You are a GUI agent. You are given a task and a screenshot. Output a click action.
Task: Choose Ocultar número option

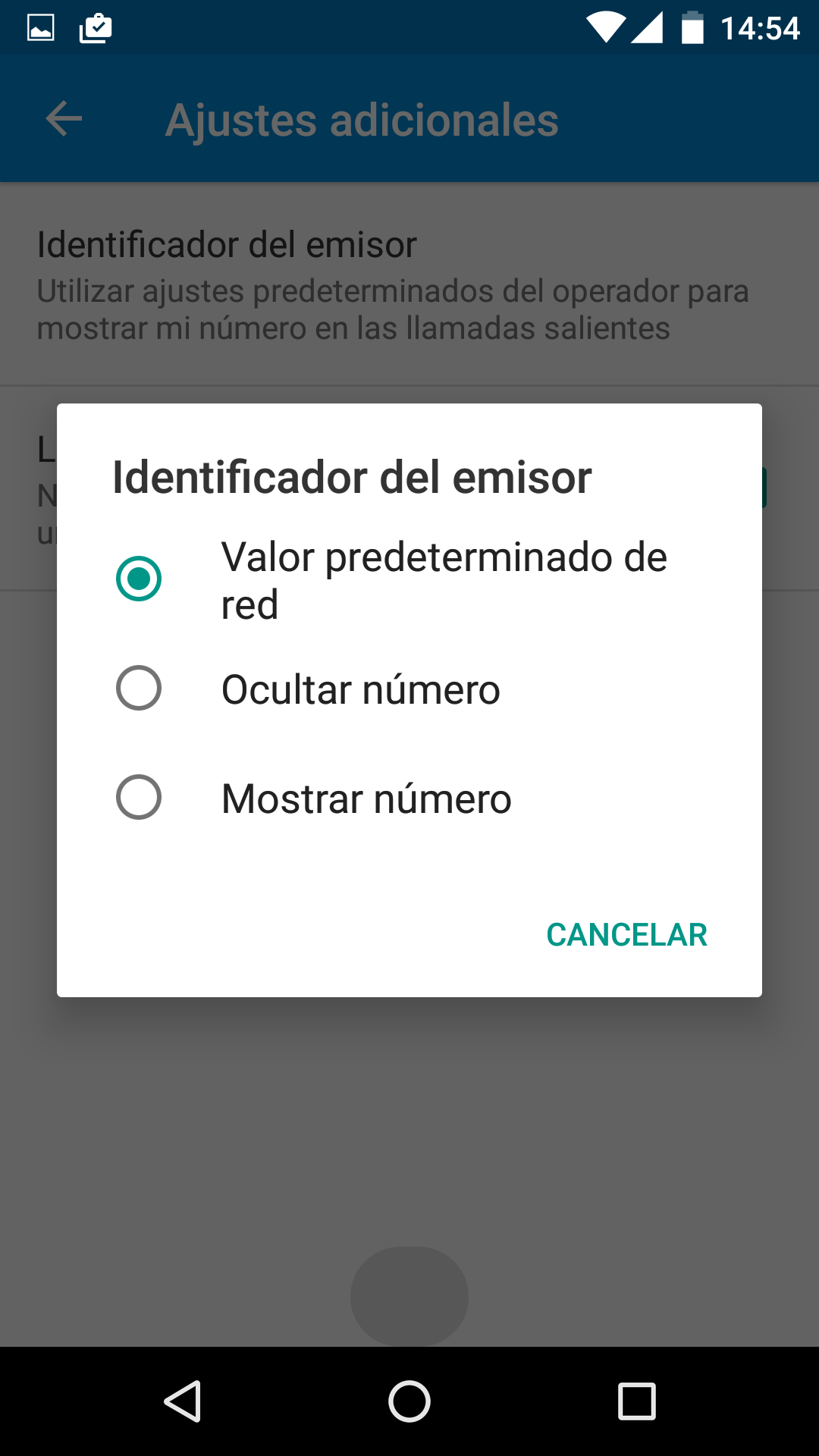[139, 689]
